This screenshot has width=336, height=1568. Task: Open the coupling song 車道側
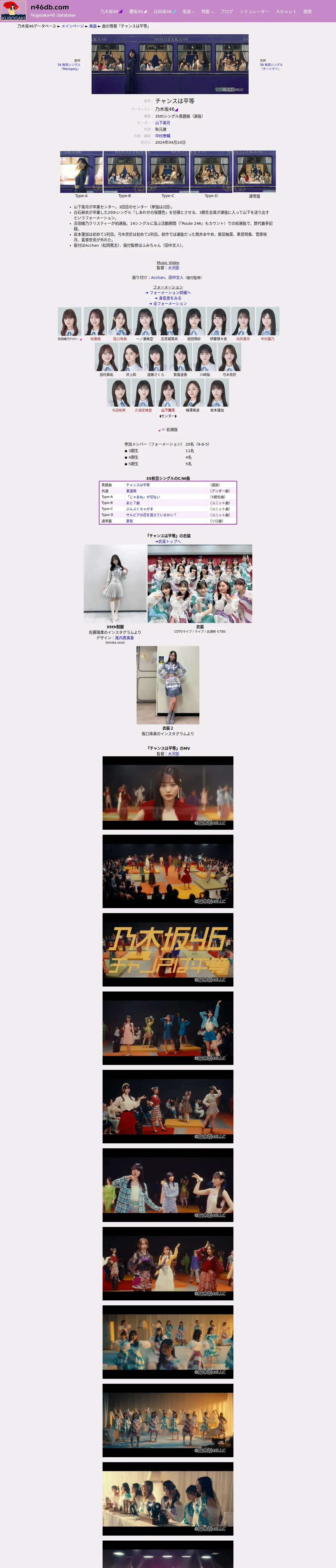pos(131,491)
